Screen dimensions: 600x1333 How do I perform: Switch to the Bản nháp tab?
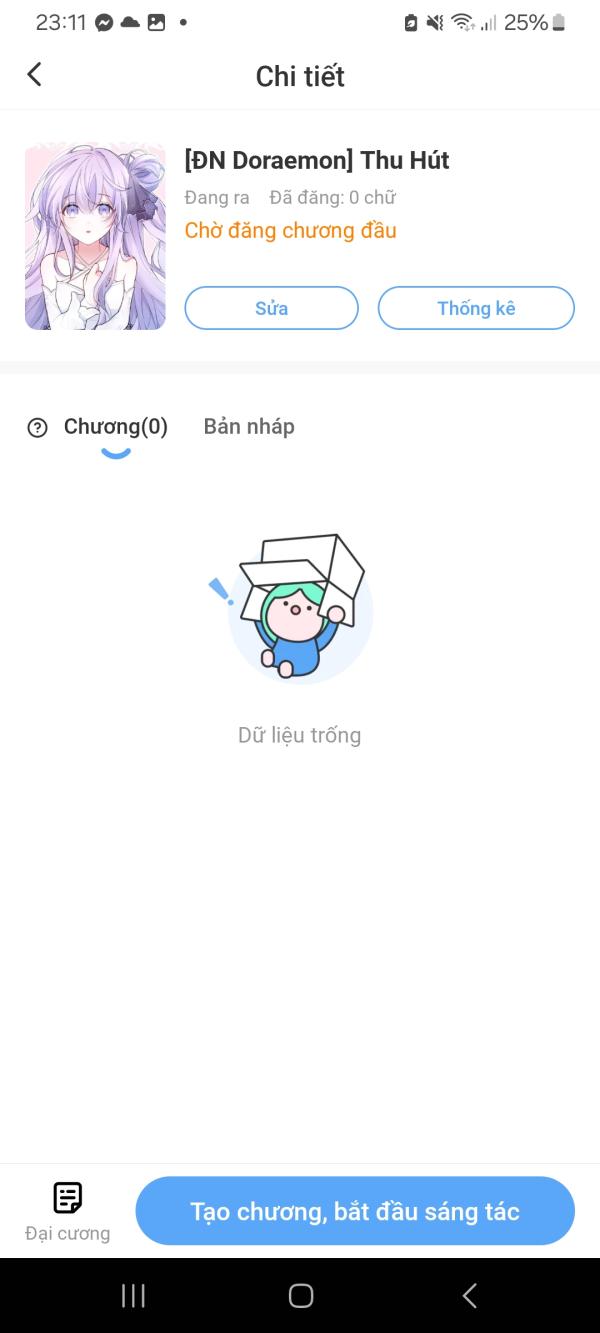(x=249, y=427)
